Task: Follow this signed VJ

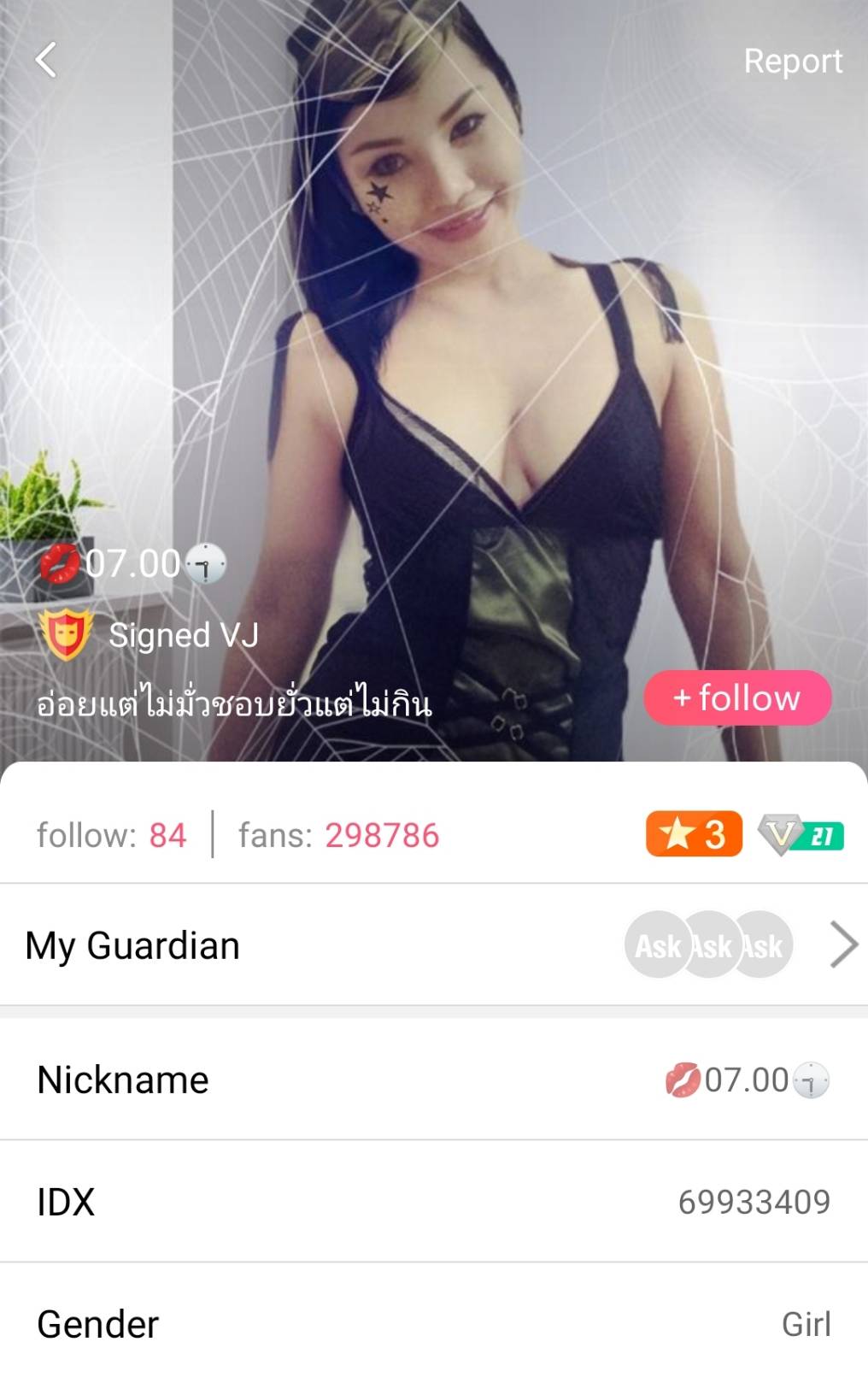Action: (736, 697)
